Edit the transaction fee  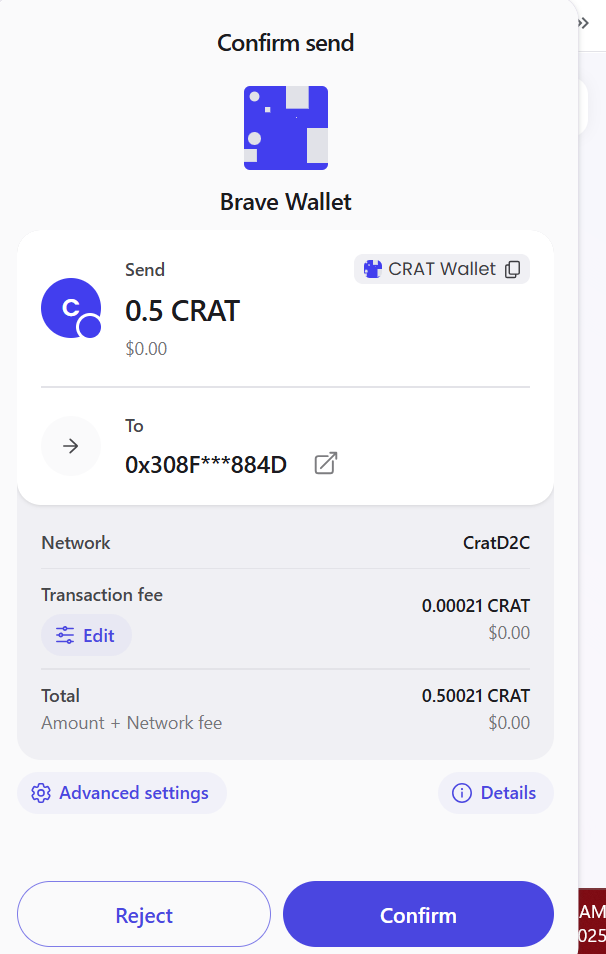86,635
